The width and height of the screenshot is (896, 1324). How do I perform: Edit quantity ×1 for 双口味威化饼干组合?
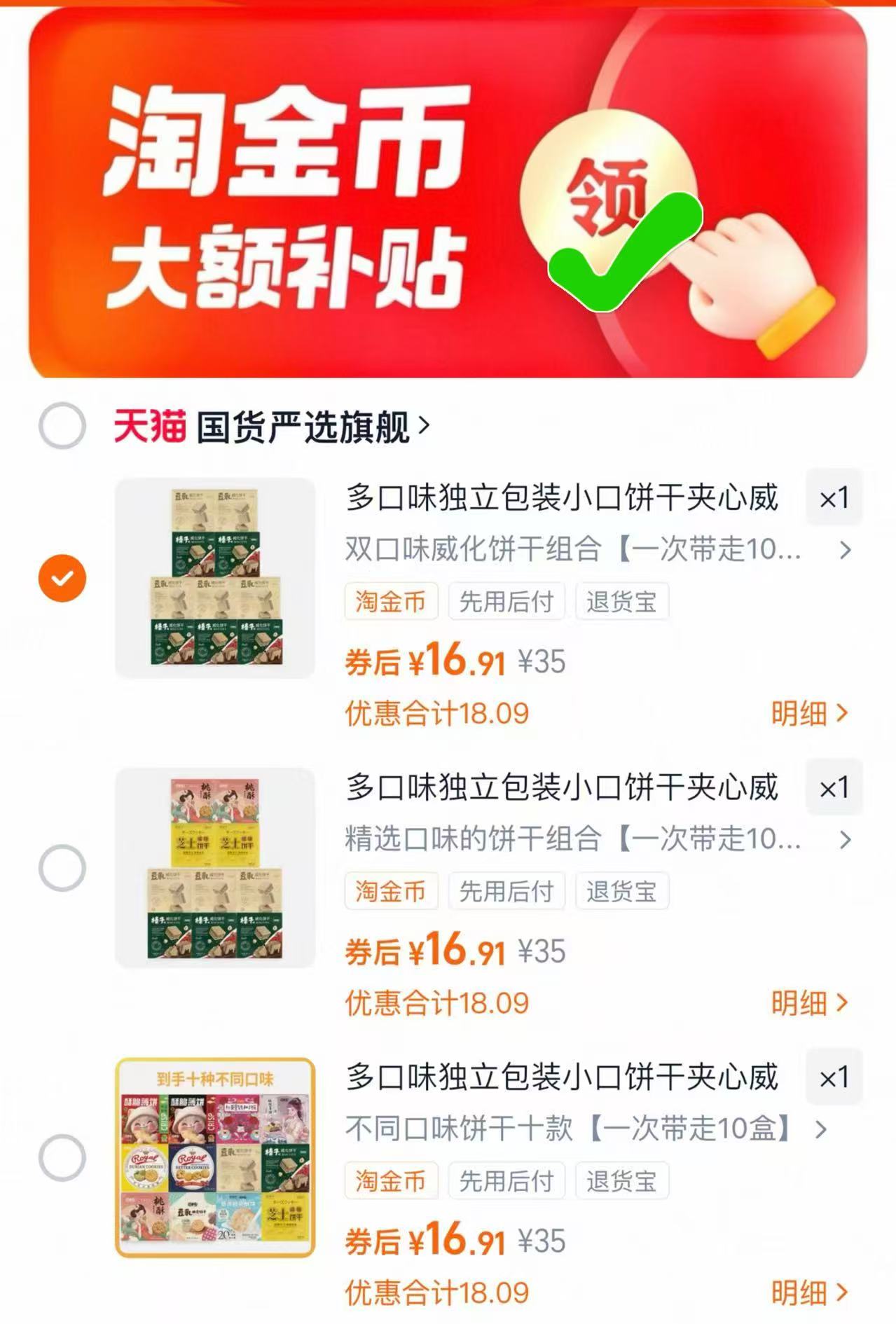click(834, 498)
